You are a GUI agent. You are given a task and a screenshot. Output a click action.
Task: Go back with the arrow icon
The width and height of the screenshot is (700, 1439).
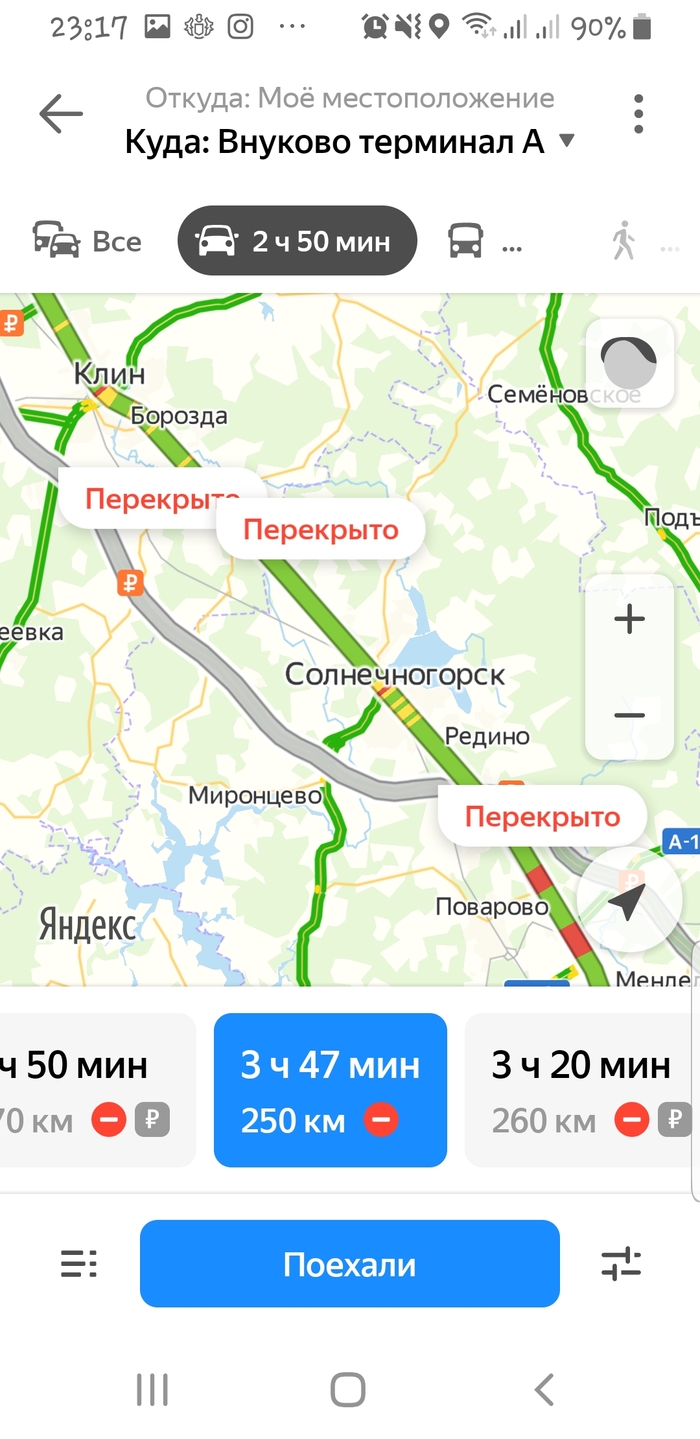(x=60, y=114)
